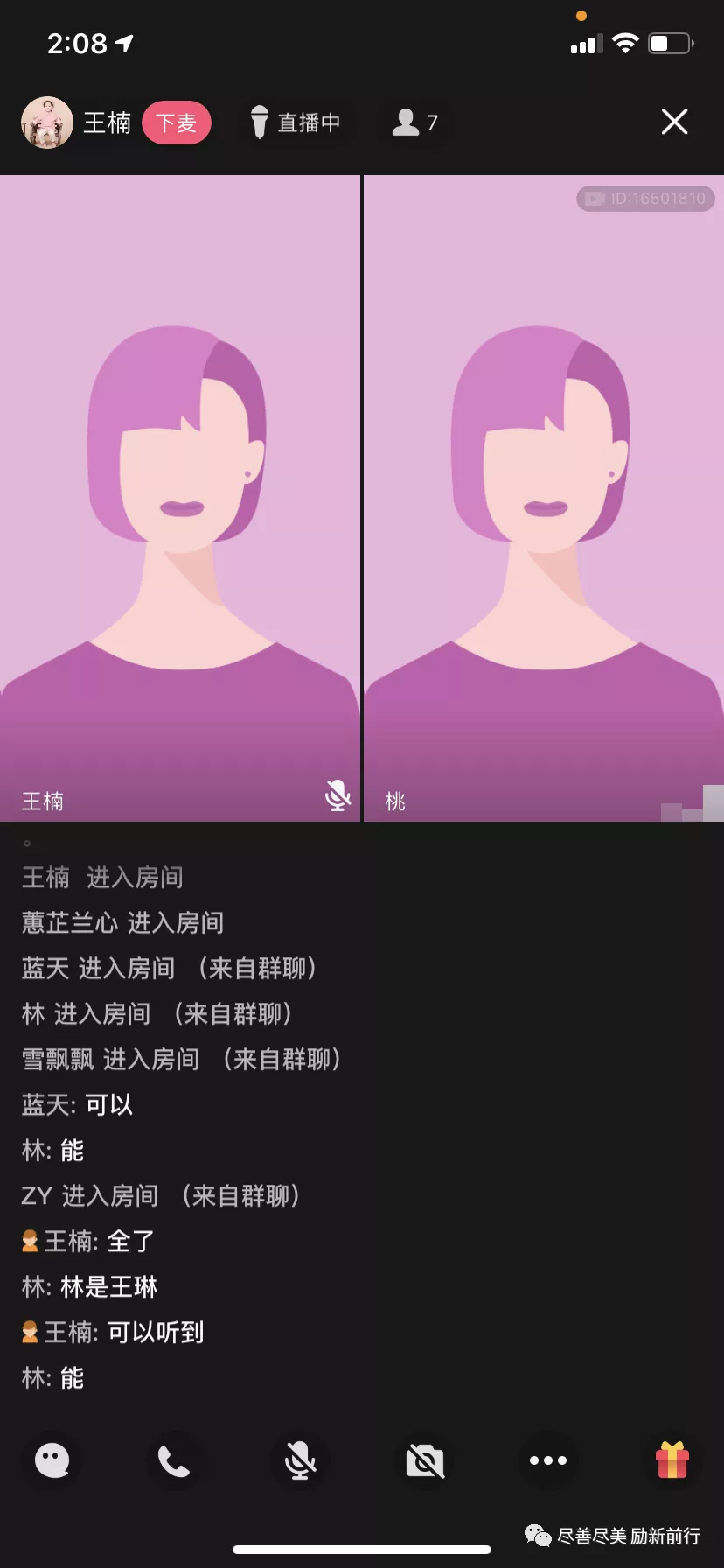This screenshot has height=1568, width=724.
Task: Open the viewer count list showing 7
Action: point(414,122)
